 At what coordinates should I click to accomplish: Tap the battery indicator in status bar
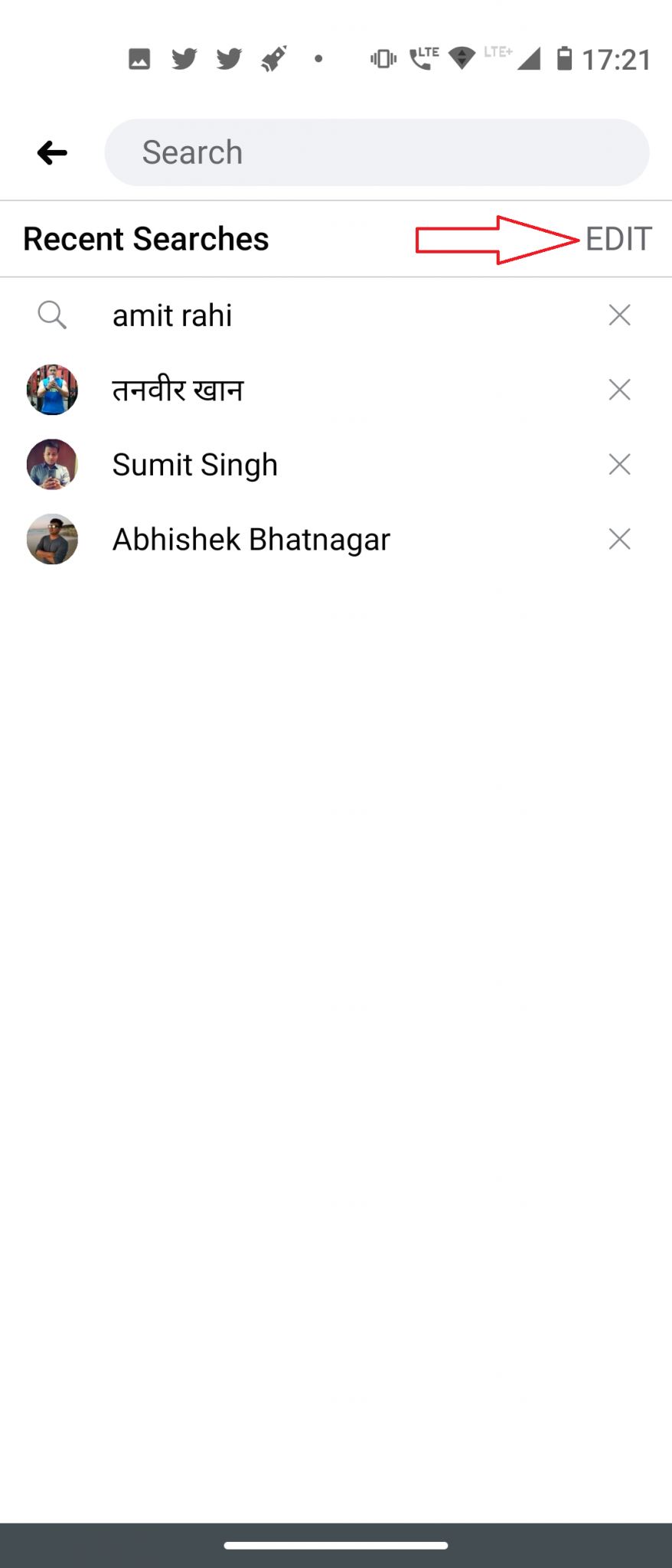pos(566,59)
